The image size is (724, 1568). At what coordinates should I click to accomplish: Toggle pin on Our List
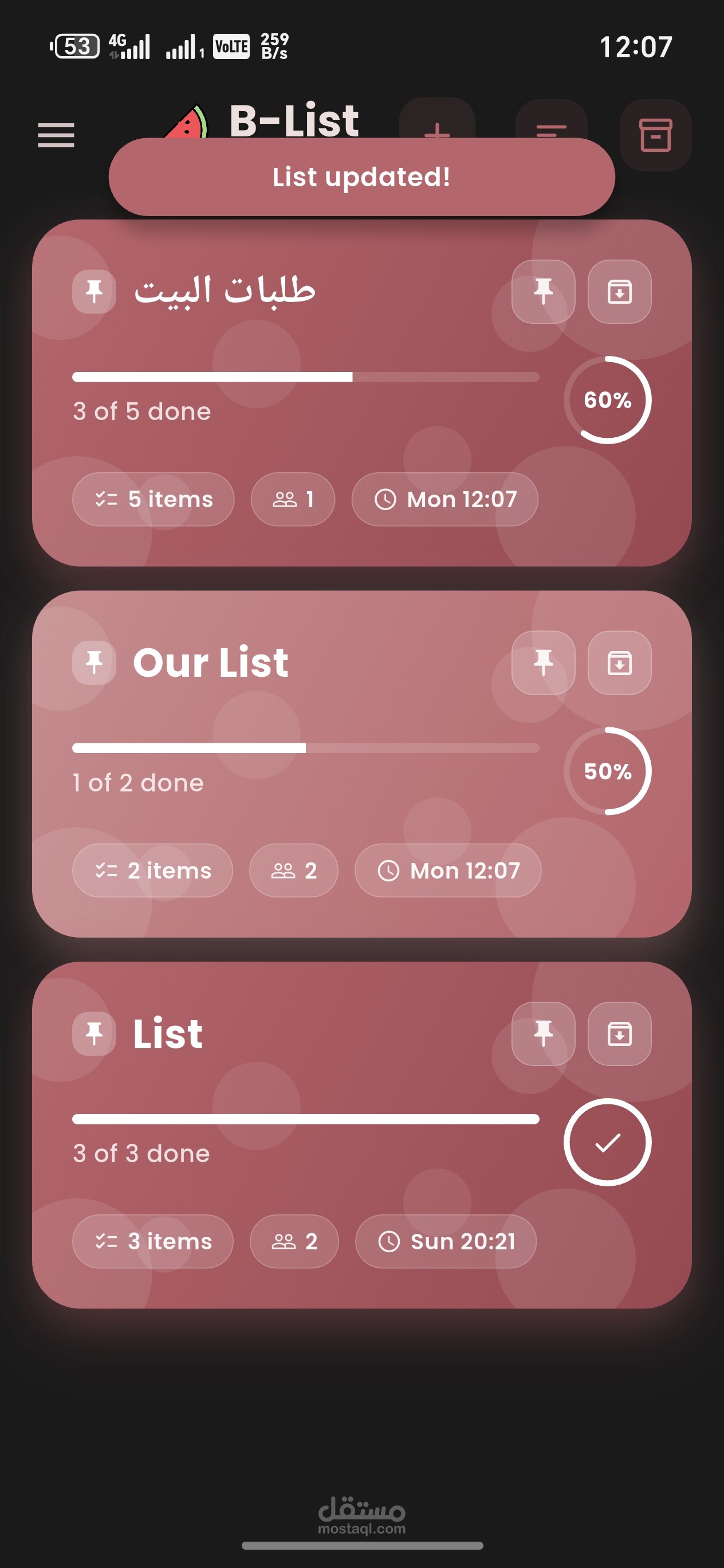[x=544, y=663]
